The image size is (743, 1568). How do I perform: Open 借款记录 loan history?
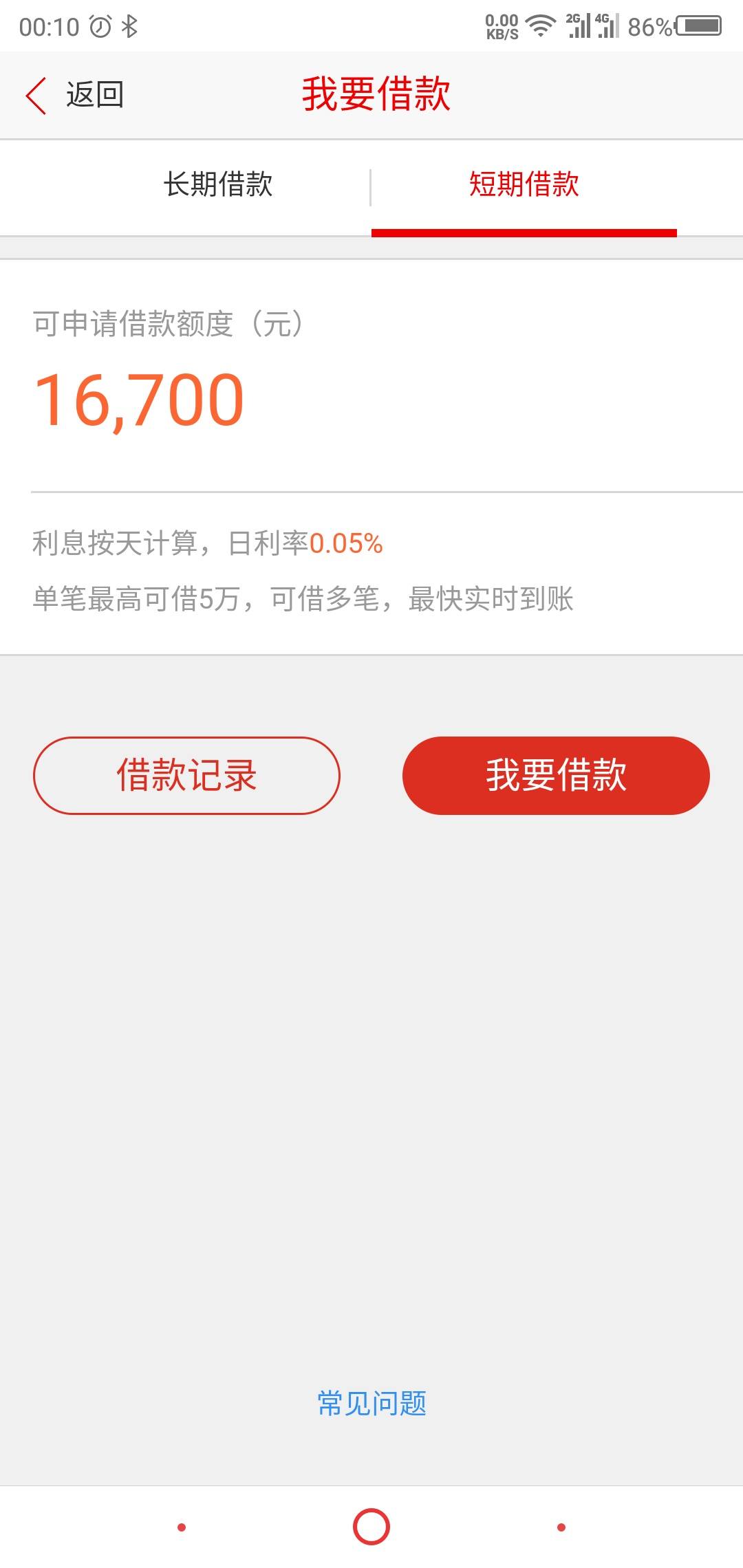pyautogui.click(x=186, y=775)
